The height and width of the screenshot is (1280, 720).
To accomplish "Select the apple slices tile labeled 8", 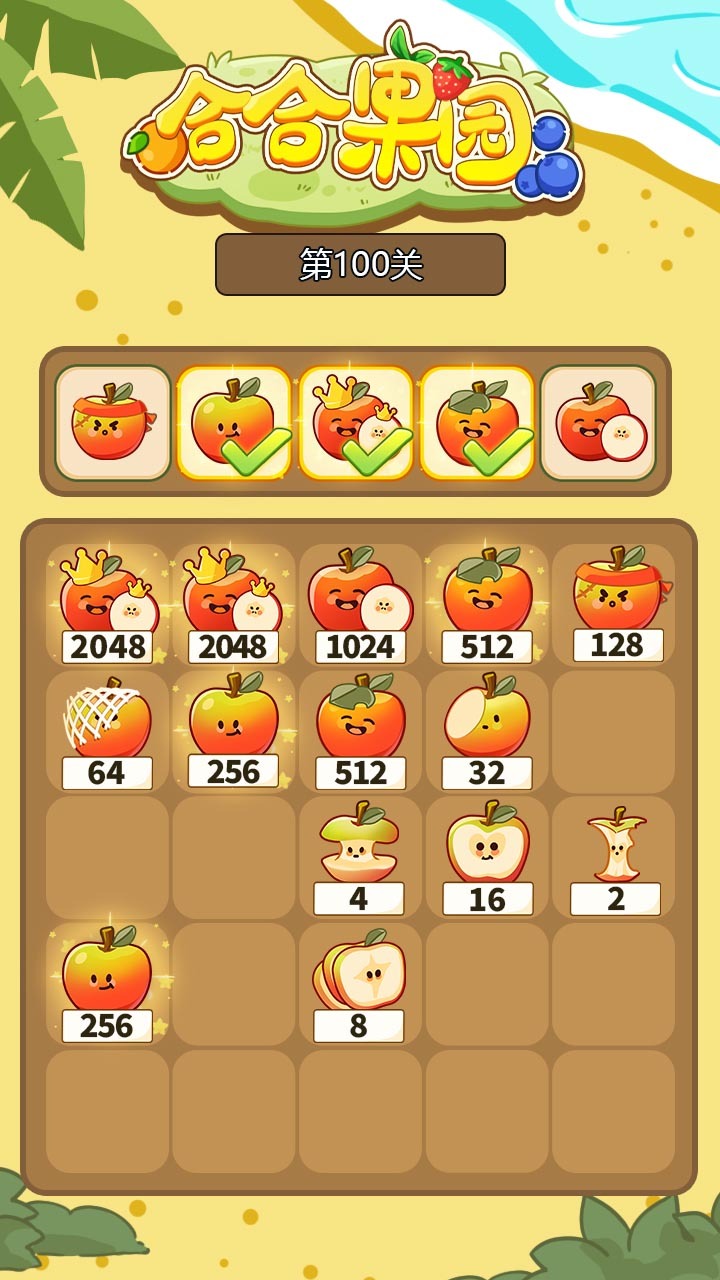I will coord(360,985).
